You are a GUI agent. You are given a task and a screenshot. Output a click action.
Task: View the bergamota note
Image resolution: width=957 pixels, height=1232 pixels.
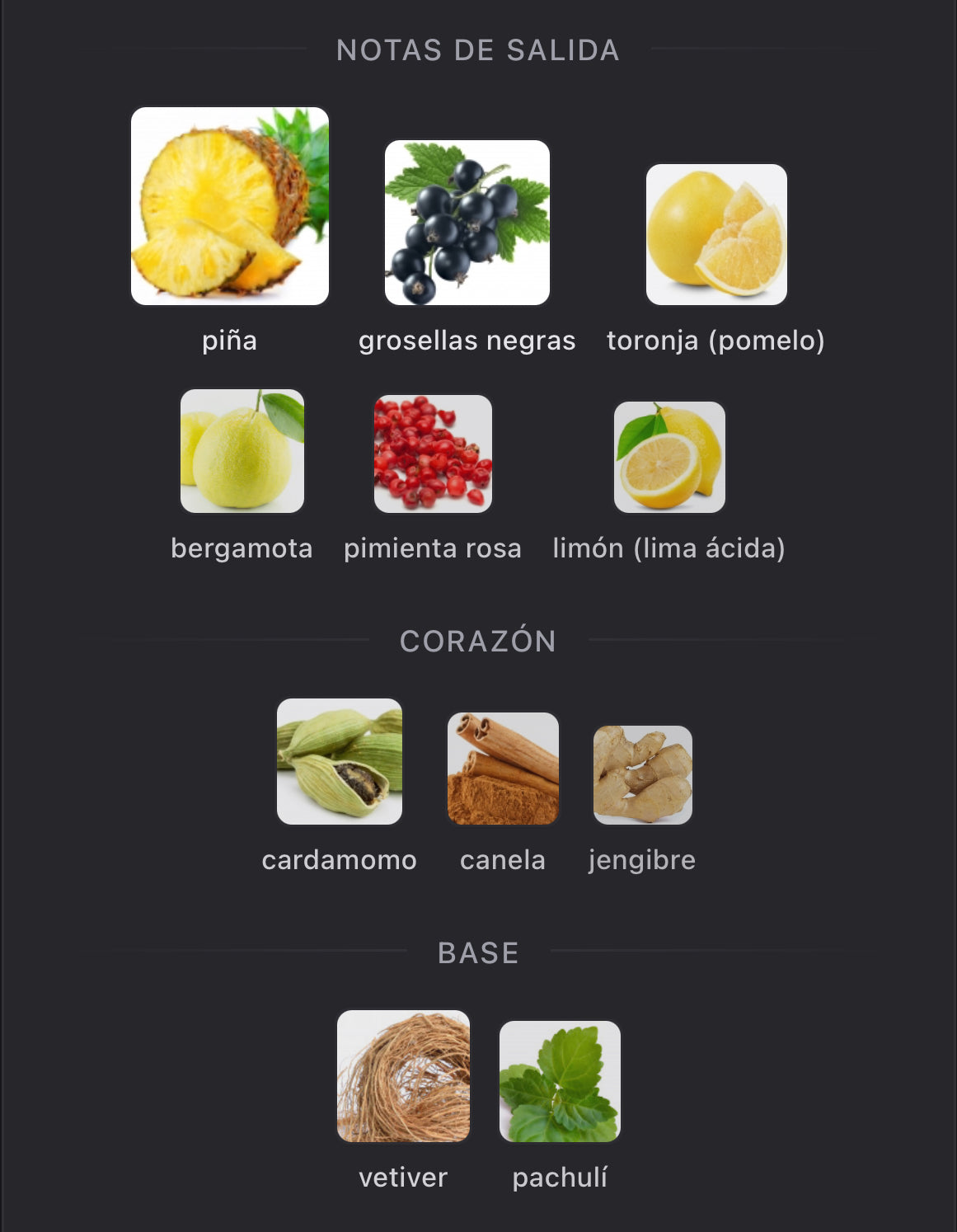point(242,451)
